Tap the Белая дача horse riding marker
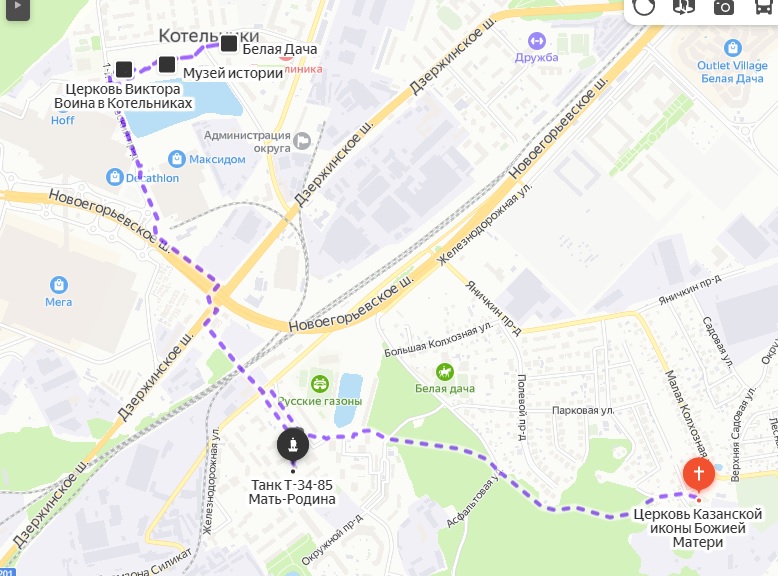This screenshot has width=778, height=576. point(445,370)
